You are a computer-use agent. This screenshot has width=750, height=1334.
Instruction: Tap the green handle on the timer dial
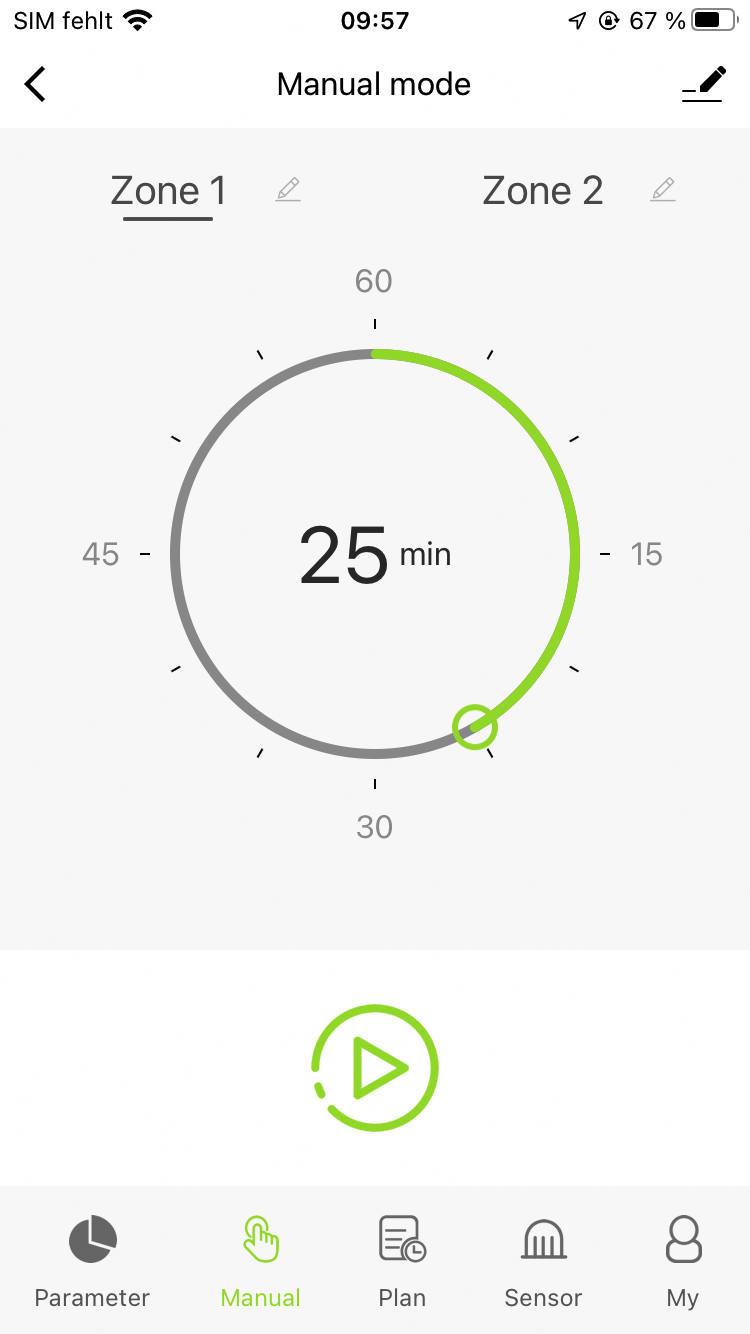pyautogui.click(x=474, y=727)
